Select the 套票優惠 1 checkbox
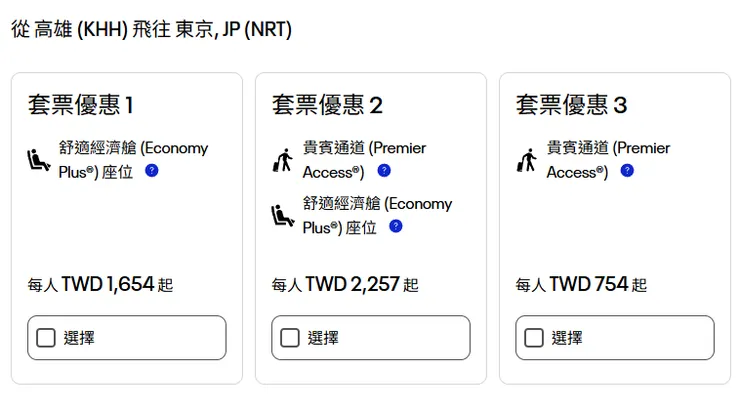The image size is (740, 410). click(x=46, y=338)
